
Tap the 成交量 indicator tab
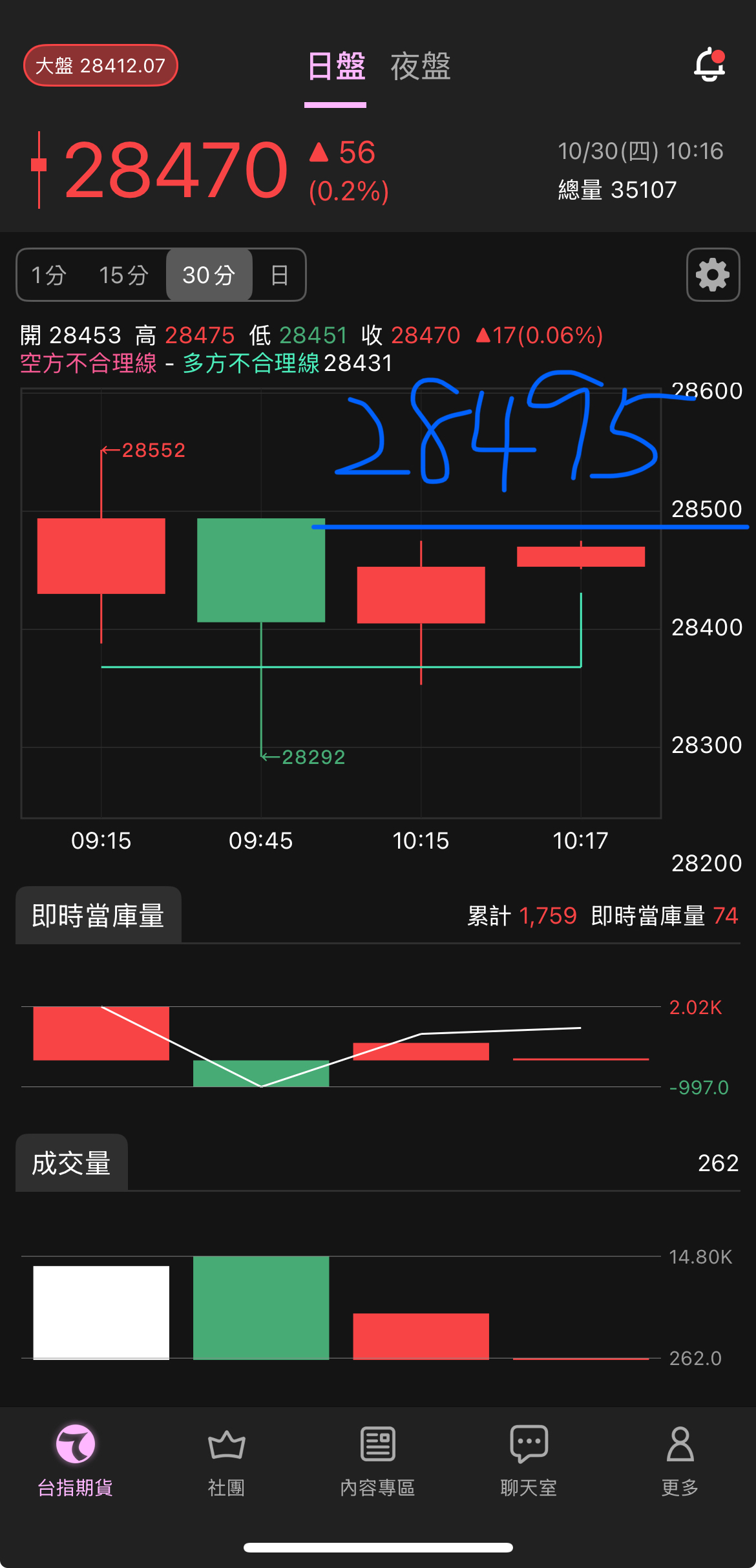tap(72, 1163)
